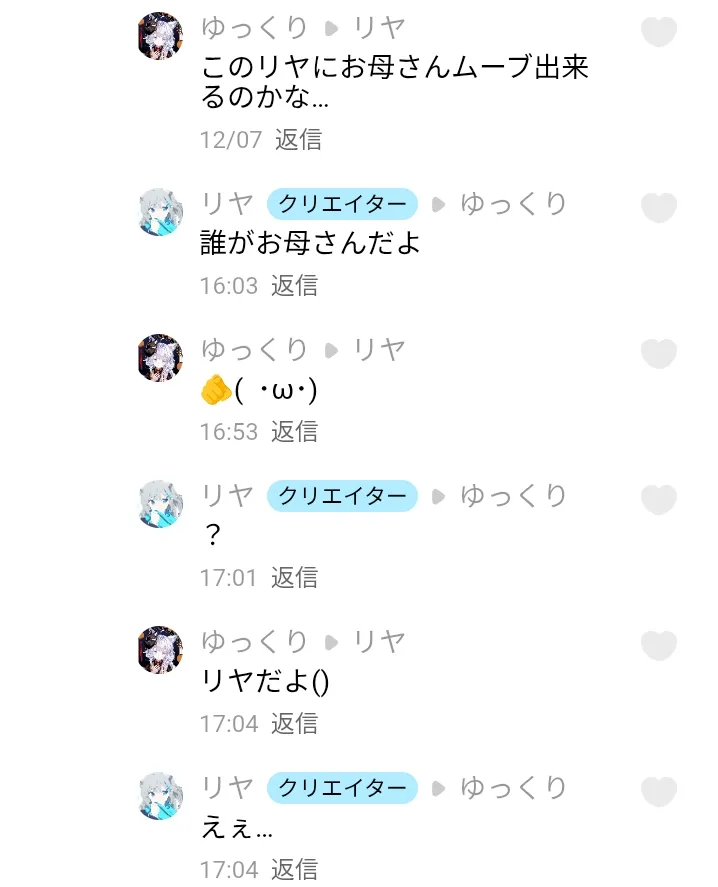Like the 'えぇ…' comment

658,791
